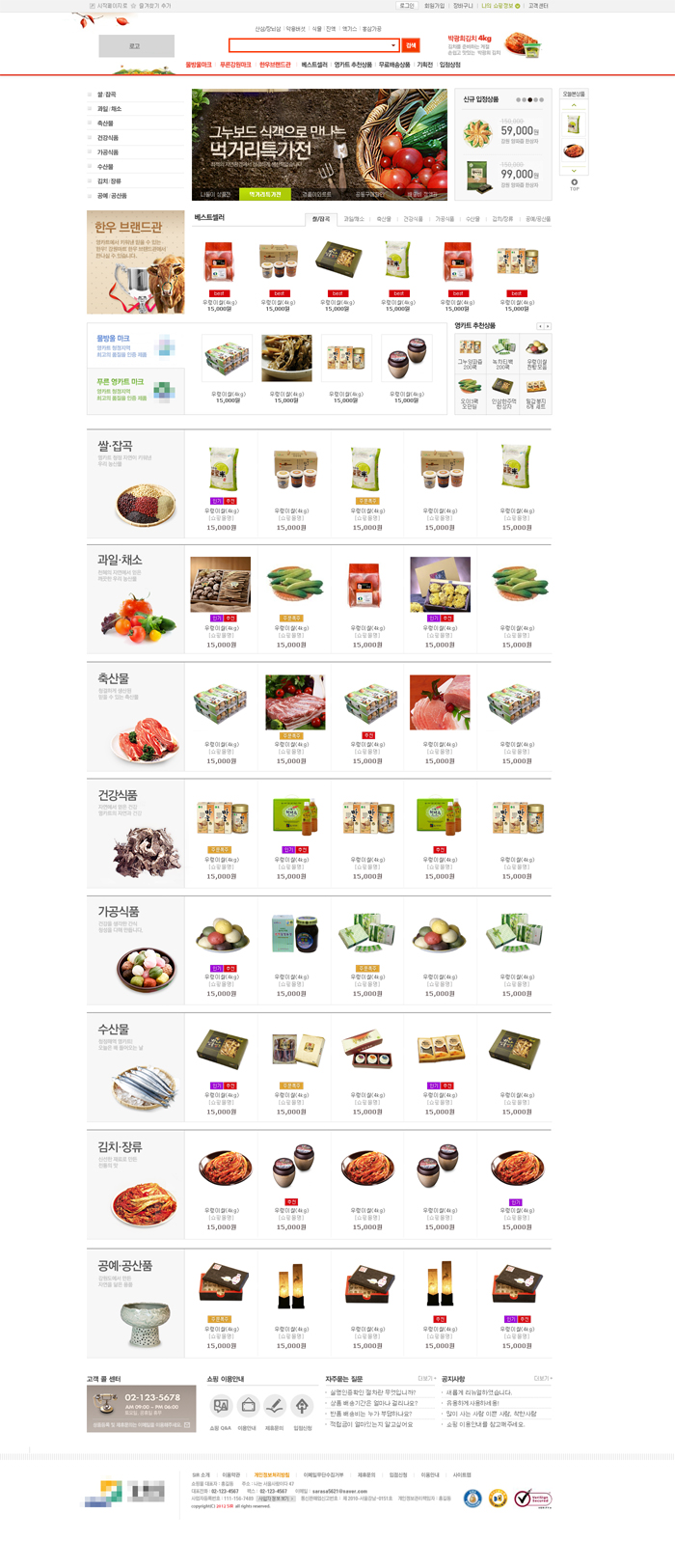Open FAQ 실명인증확인 절차란 무엇입니까?
675x1568 pixels.
pyautogui.click(x=373, y=1392)
